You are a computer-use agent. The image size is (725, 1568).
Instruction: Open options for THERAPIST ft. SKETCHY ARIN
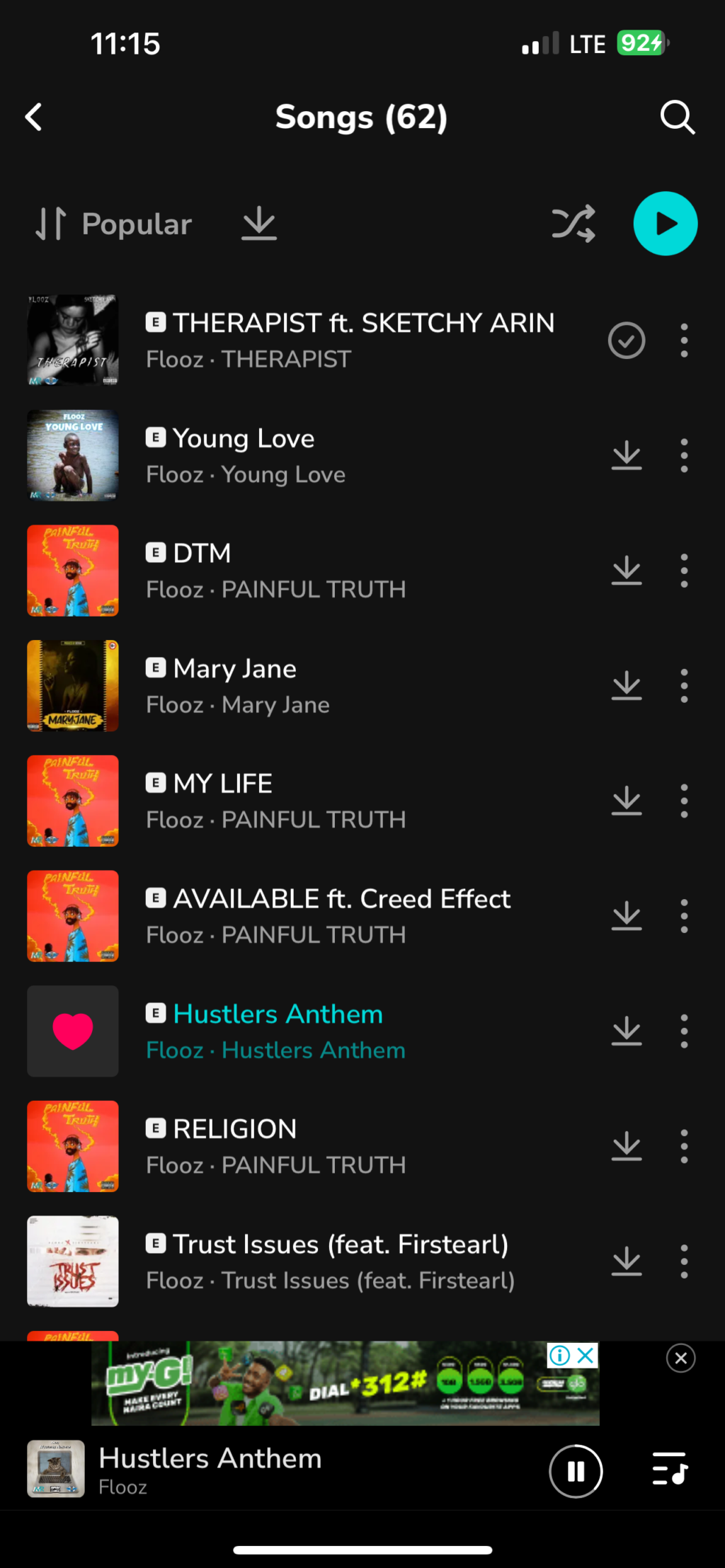[684, 341]
